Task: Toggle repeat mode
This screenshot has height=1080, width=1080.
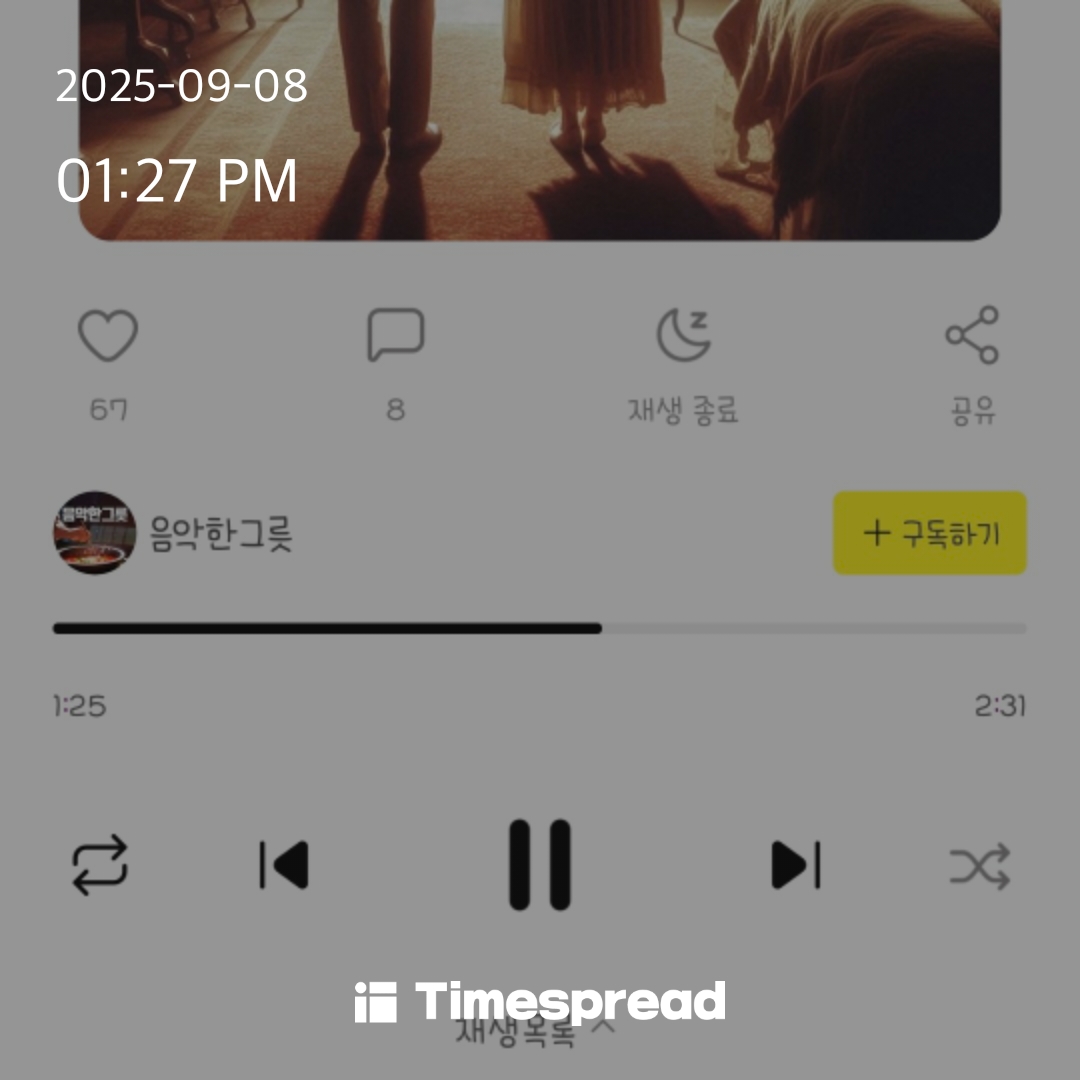Action: (100, 865)
